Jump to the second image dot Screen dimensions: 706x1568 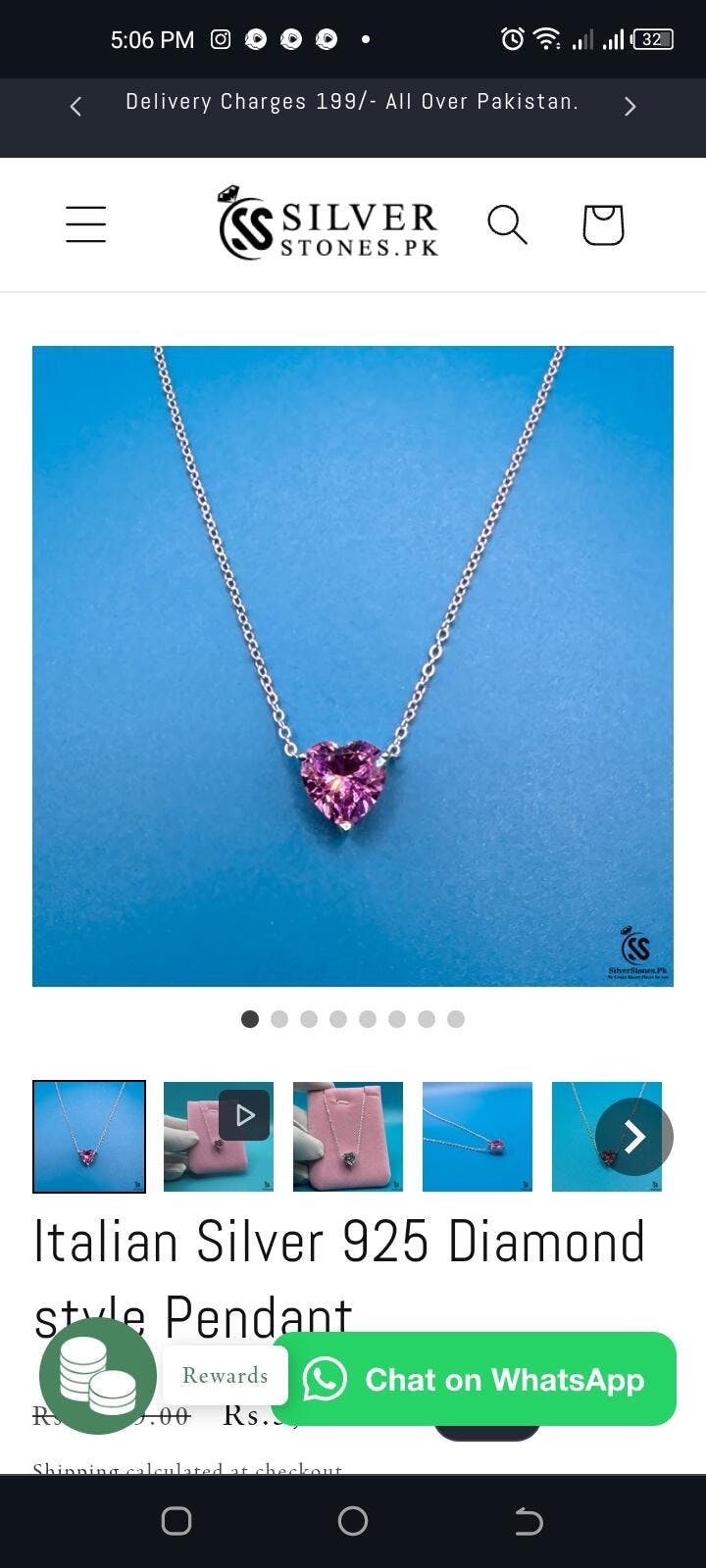coord(279,1019)
